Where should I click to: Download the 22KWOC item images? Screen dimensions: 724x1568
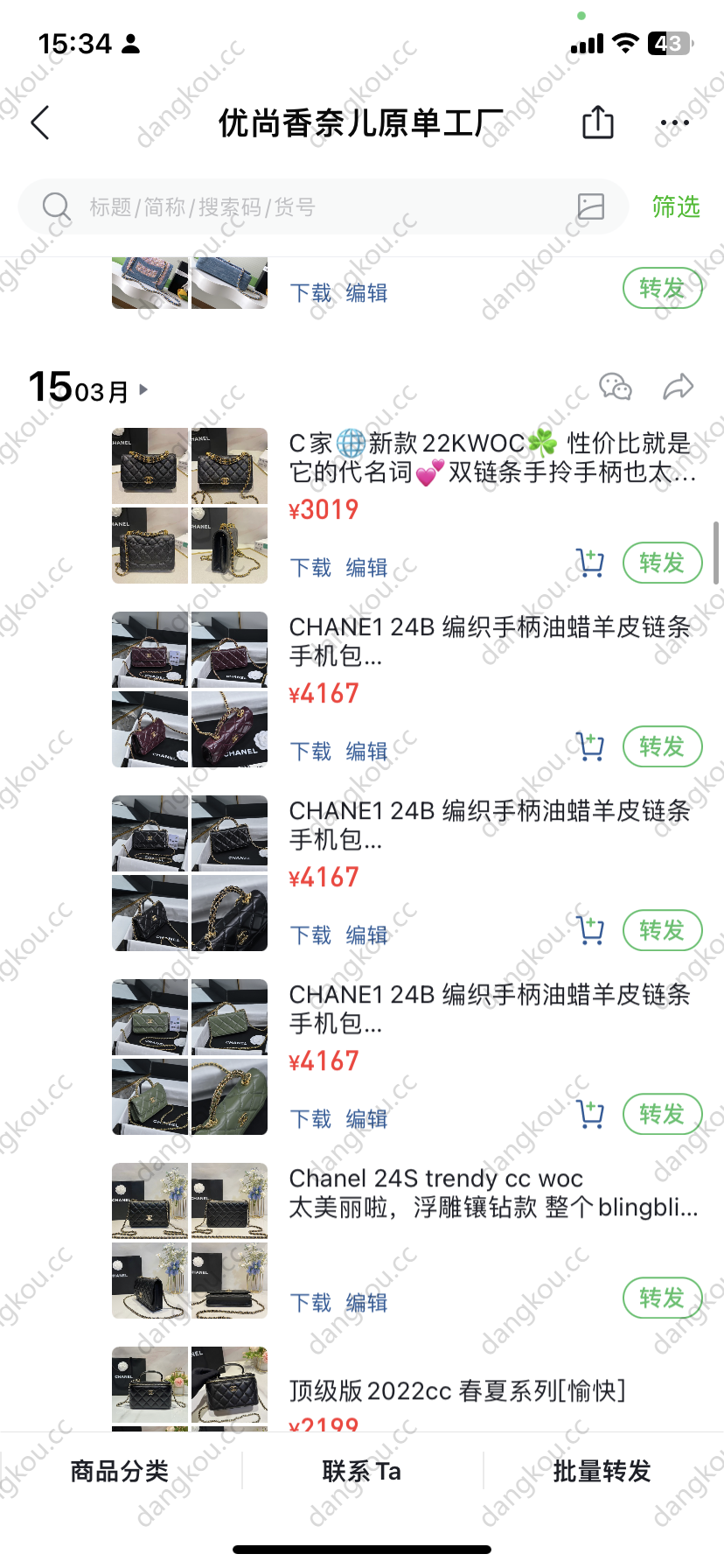click(310, 568)
